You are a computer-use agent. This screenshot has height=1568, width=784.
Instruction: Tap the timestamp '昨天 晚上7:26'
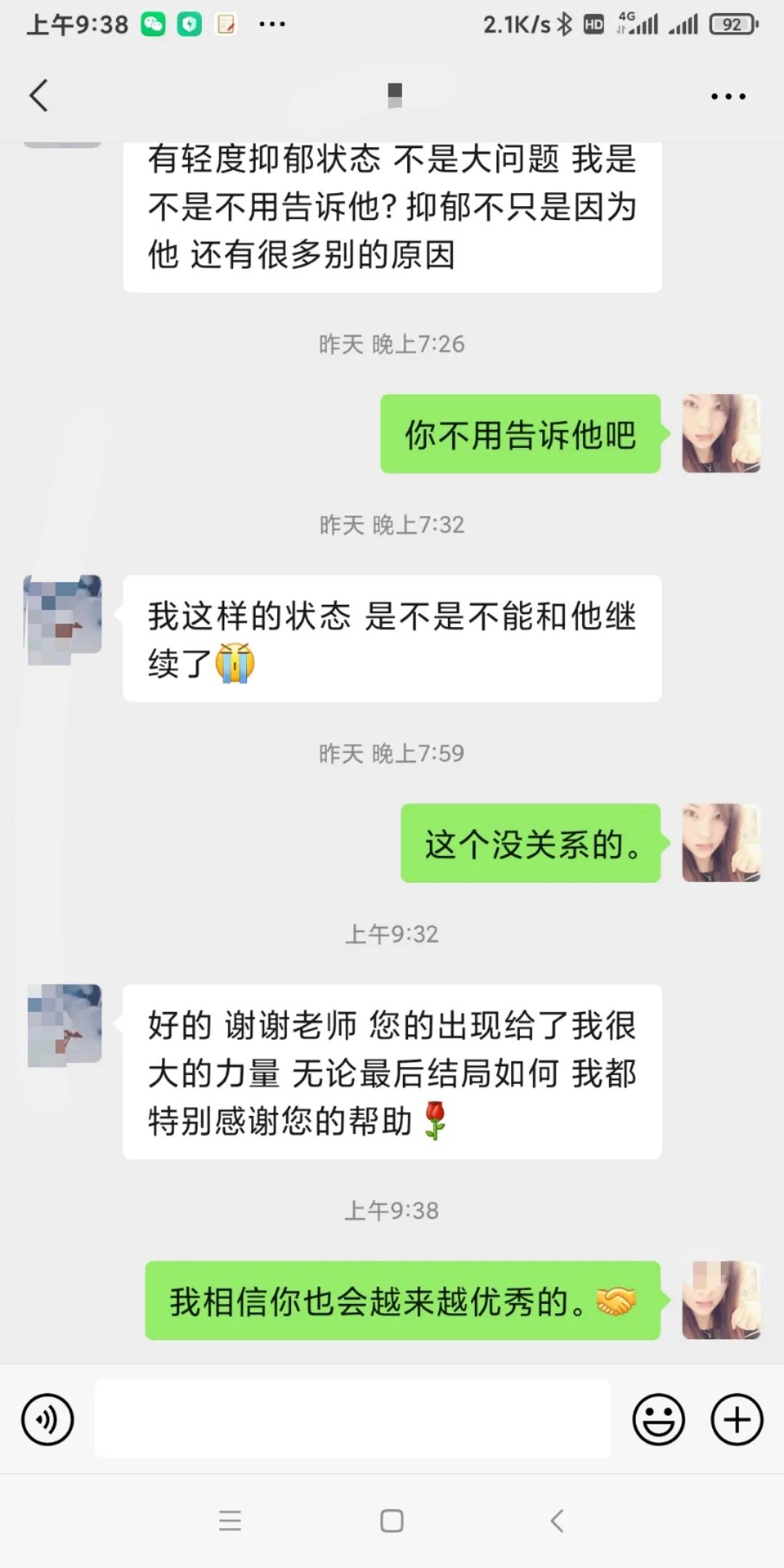point(392,345)
